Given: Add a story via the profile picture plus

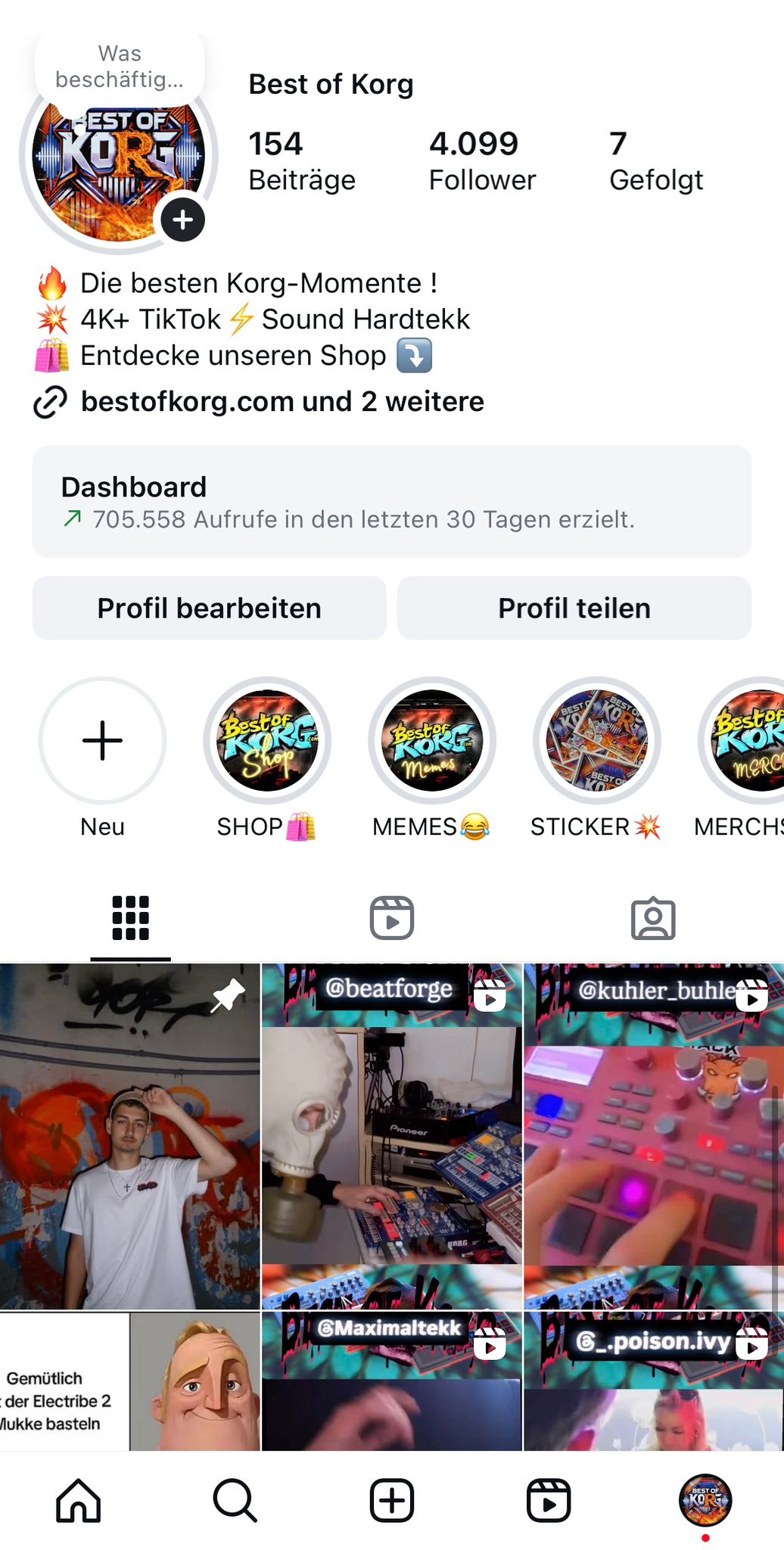Looking at the screenshot, I should coord(182,220).
